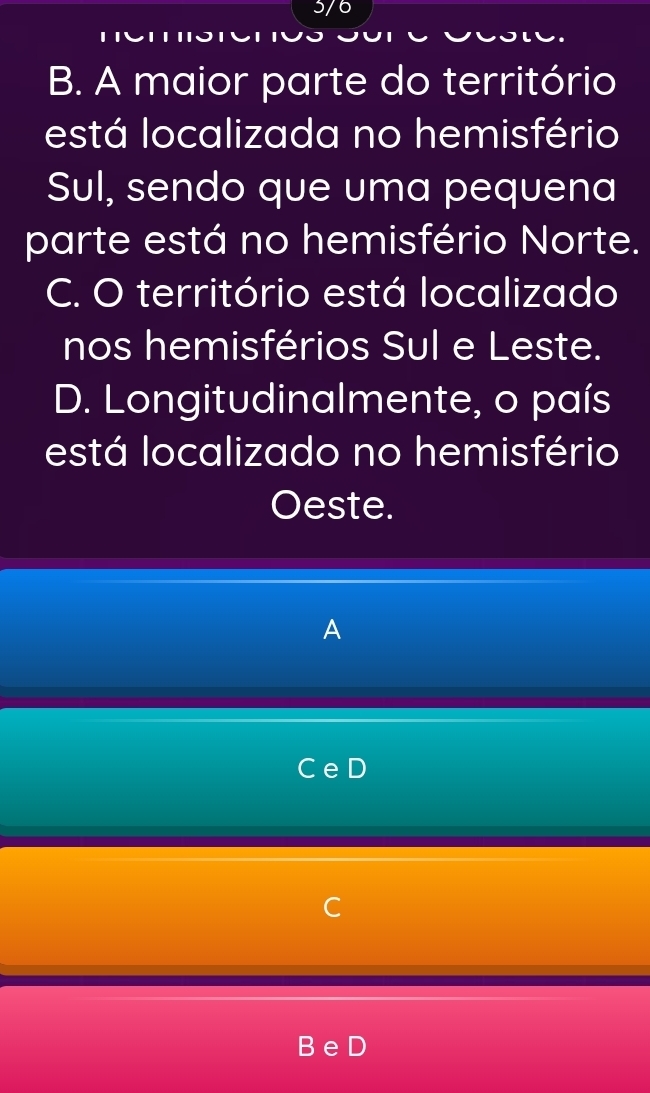This screenshot has width=650, height=1093.
Task: Pick the orange answer option C
Action: coord(325,908)
